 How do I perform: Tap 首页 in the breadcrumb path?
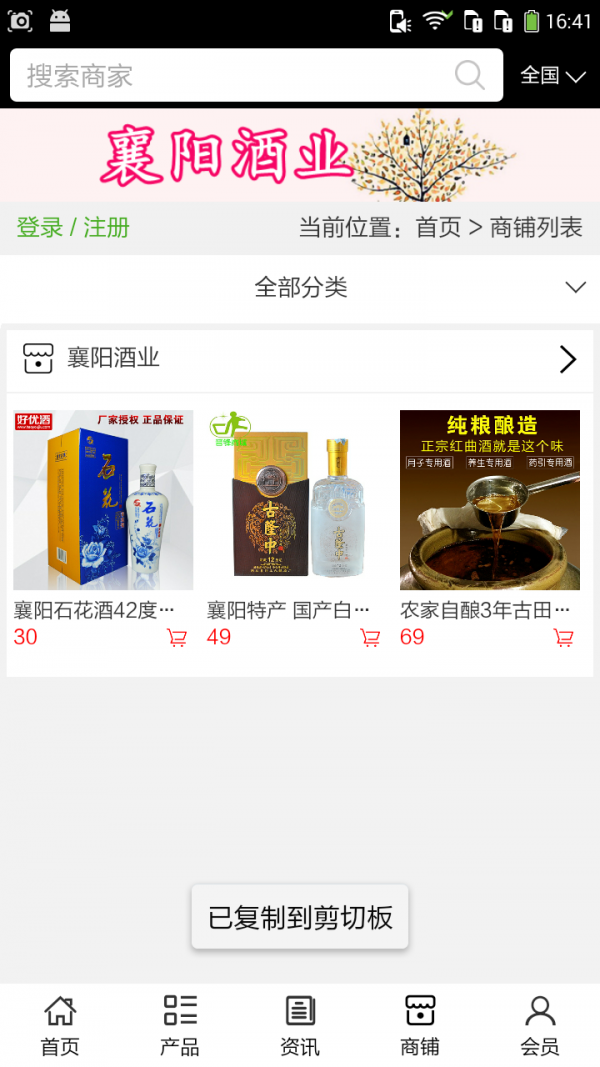pos(438,228)
